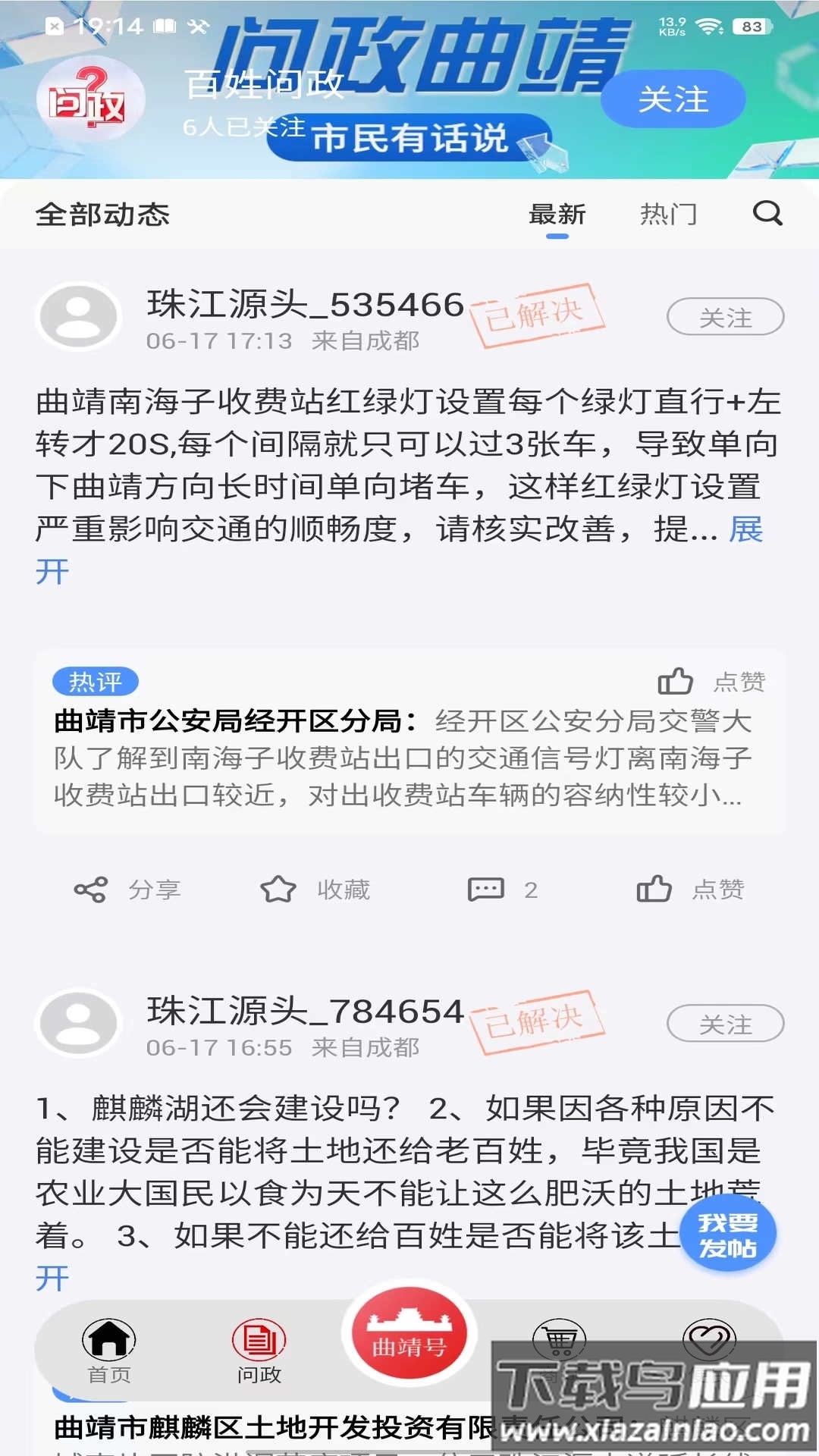The width and height of the screenshot is (819, 1456).
Task: Tap the 首页 home icon in bottom navigation
Action: coord(107,1346)
